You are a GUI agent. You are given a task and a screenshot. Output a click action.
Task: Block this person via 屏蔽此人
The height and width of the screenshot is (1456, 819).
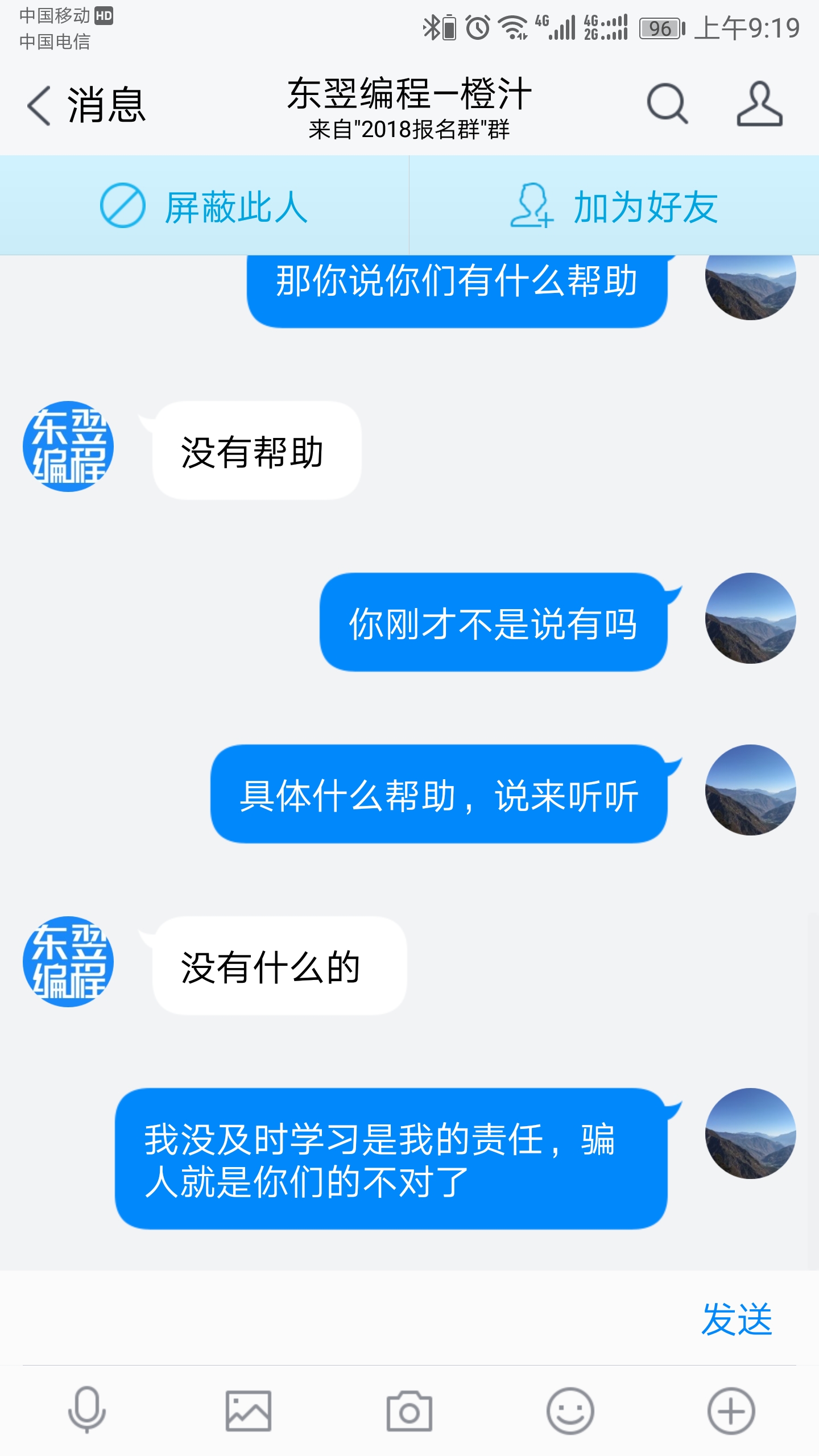point(204,206)
